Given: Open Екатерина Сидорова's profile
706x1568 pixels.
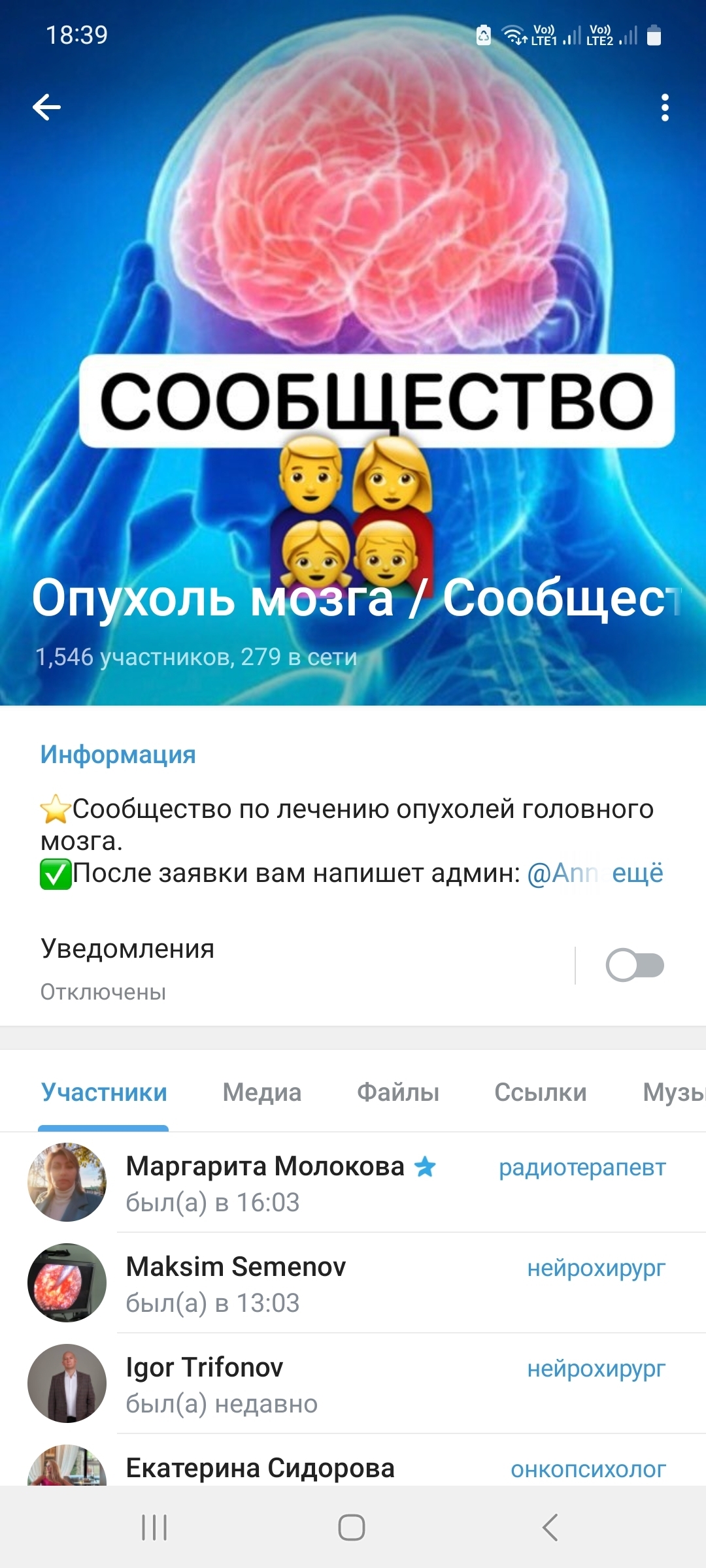Looking at the screenshot, I should point(260,1468).
